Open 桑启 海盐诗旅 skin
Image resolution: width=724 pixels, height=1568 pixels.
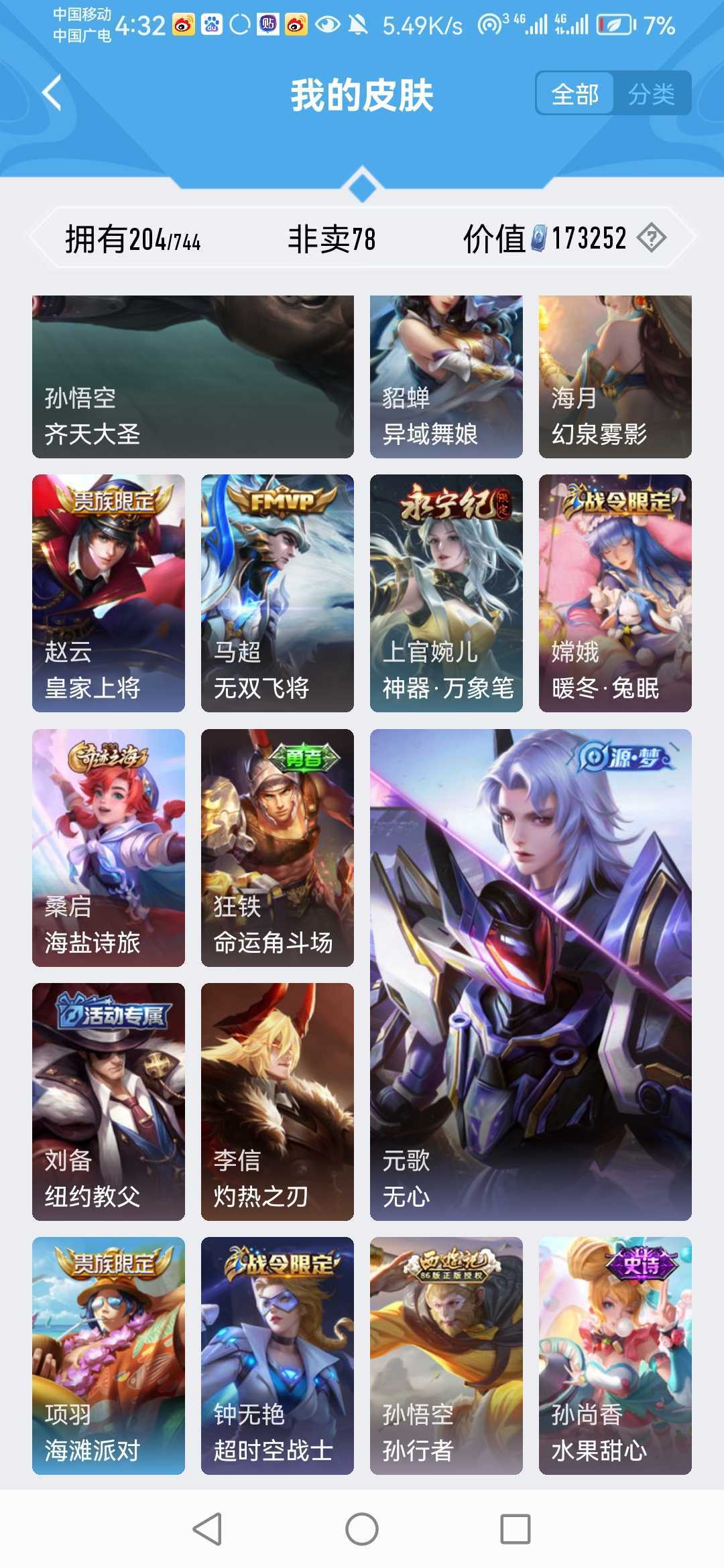pos(109,848)
